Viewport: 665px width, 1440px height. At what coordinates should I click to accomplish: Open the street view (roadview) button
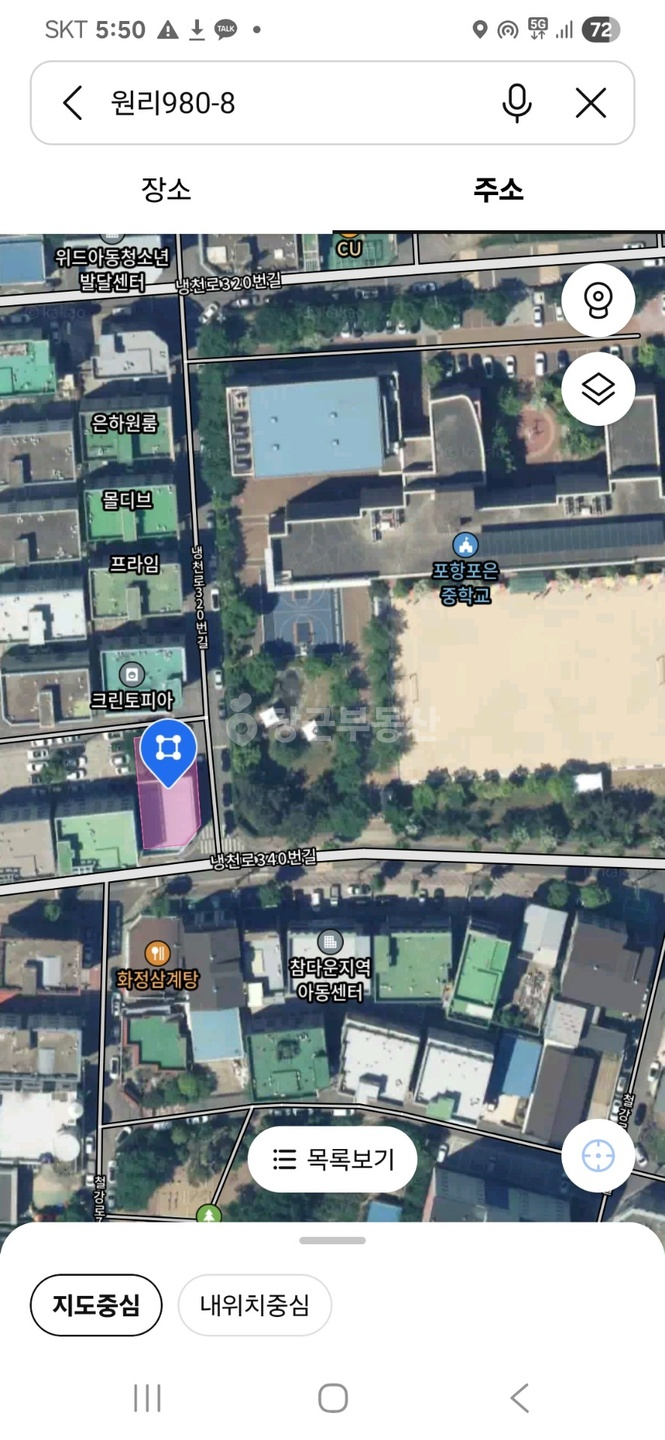point(598,300)
